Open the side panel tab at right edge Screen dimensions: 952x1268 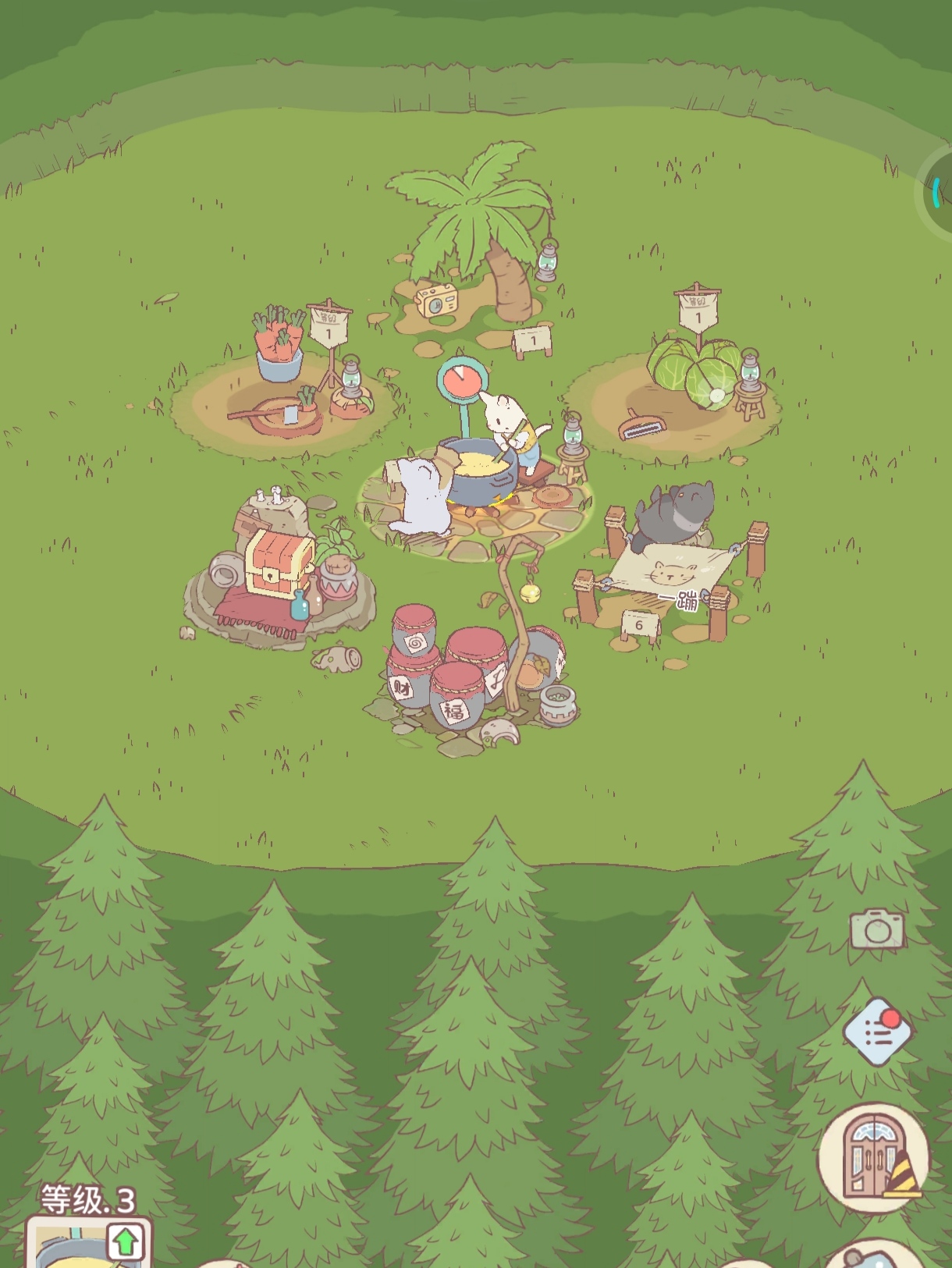939,192
